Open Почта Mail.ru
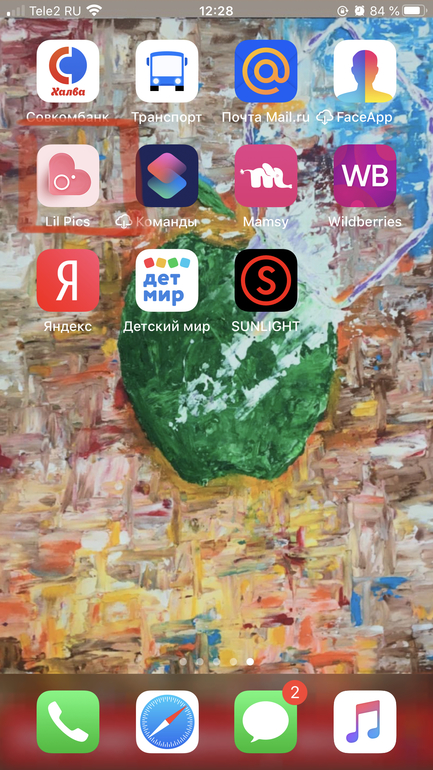This screenshot has width=433, height=770. pyautogui.click(x=266, y=71)
